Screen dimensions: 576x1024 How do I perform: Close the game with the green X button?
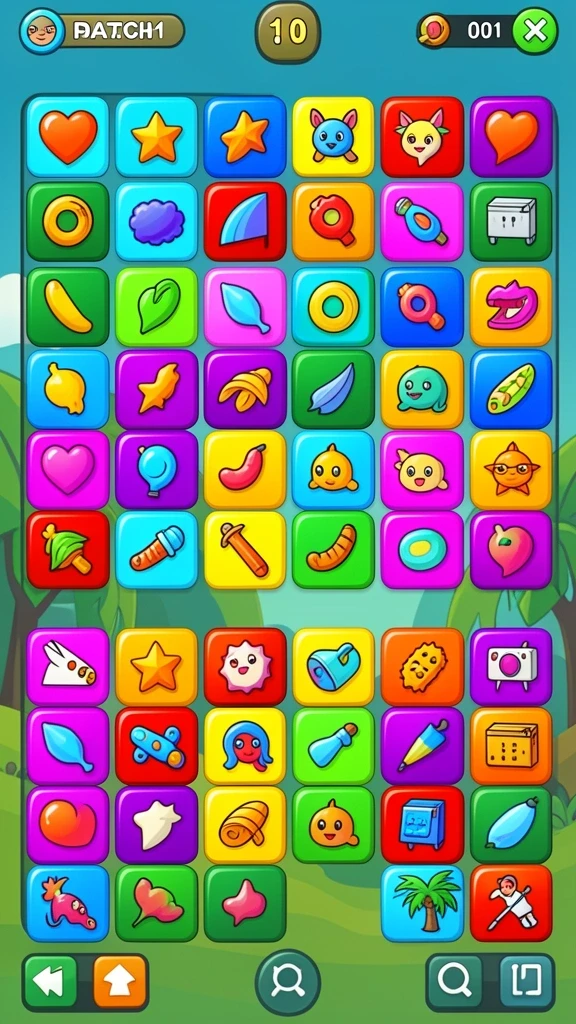(x=535, y=31)
